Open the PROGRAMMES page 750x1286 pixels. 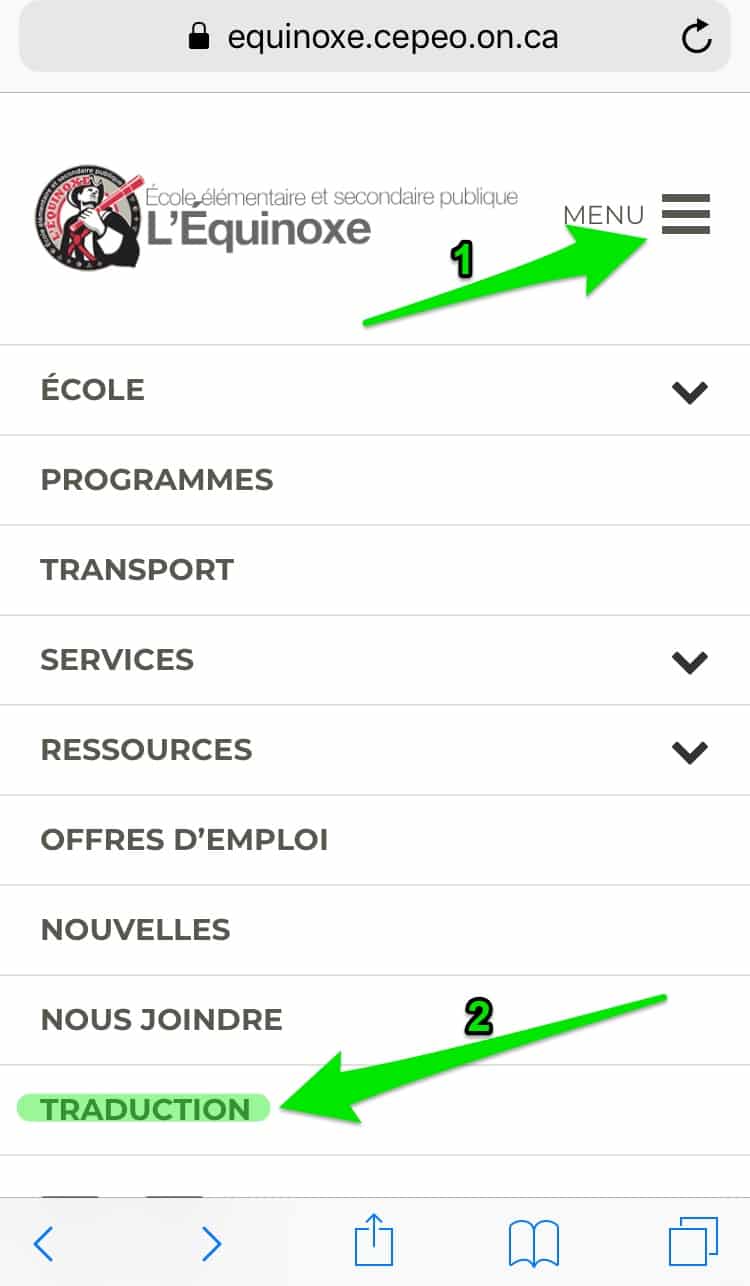(157, 480)
